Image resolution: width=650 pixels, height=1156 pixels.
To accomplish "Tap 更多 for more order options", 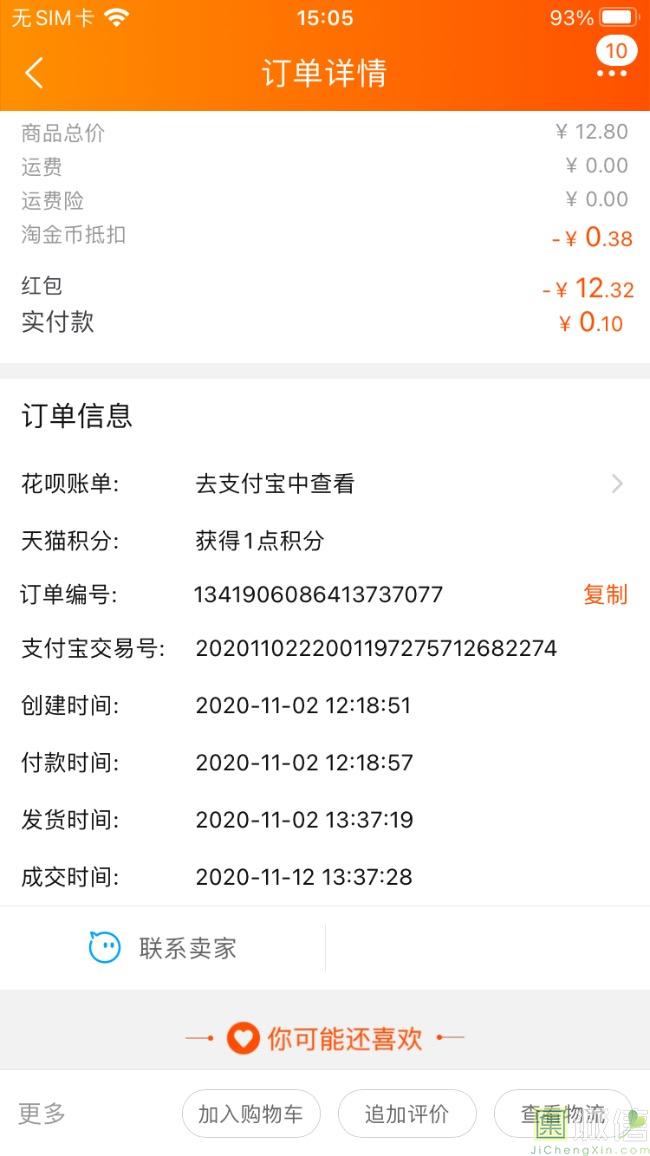I will tap(42, 1113).
